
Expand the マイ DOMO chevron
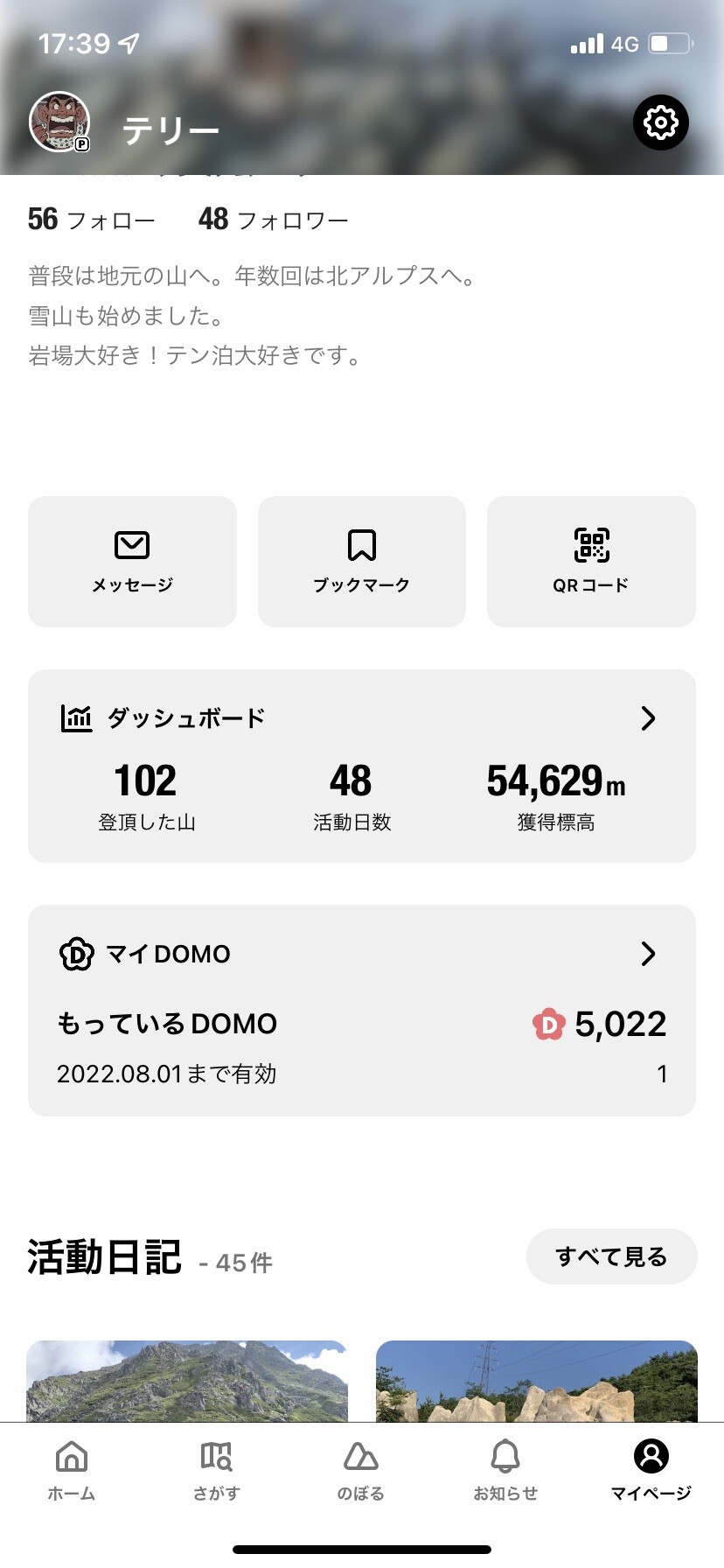pos(648,954)
